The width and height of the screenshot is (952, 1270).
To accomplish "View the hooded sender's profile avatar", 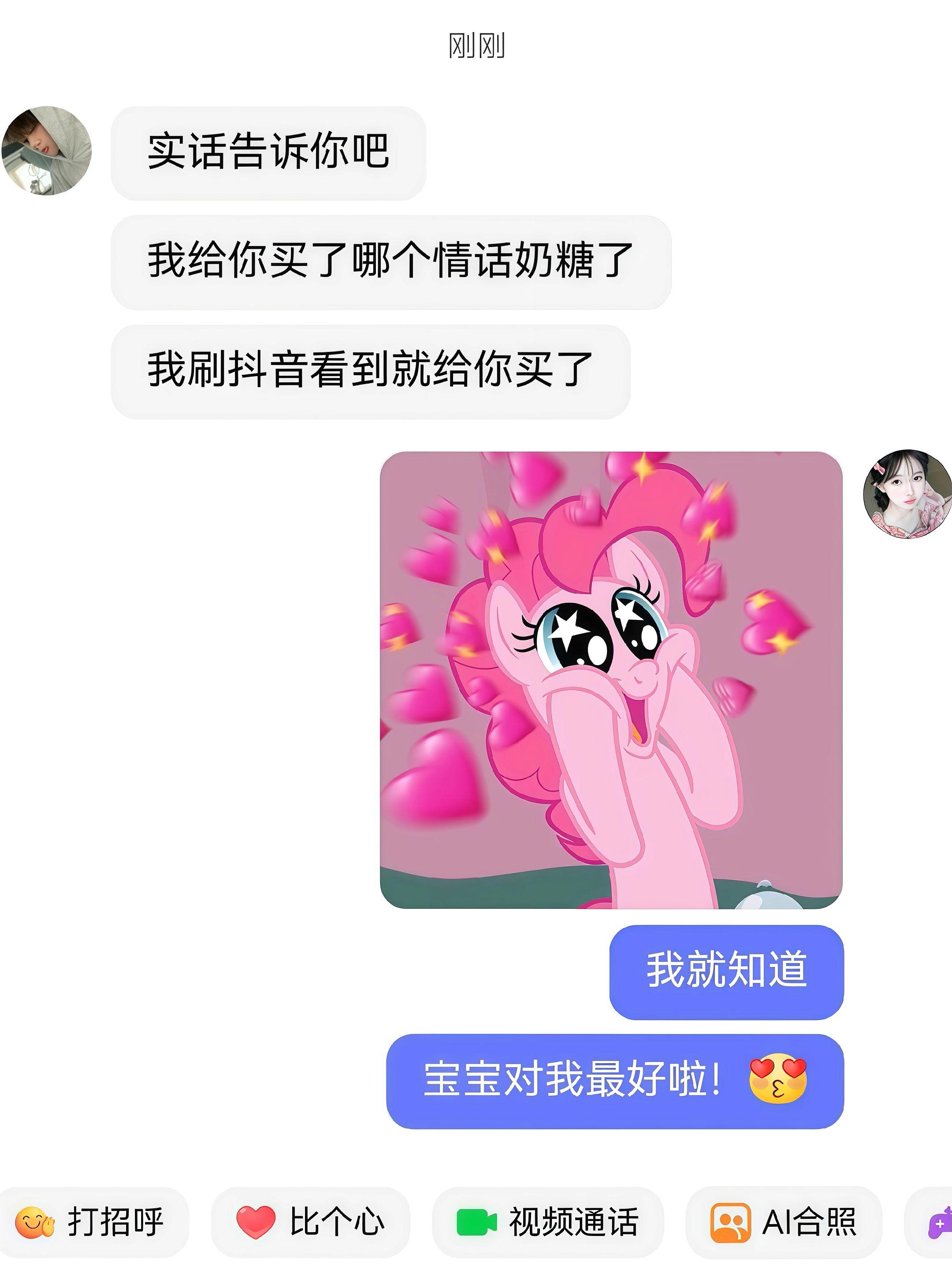I will tap(46, 151).
